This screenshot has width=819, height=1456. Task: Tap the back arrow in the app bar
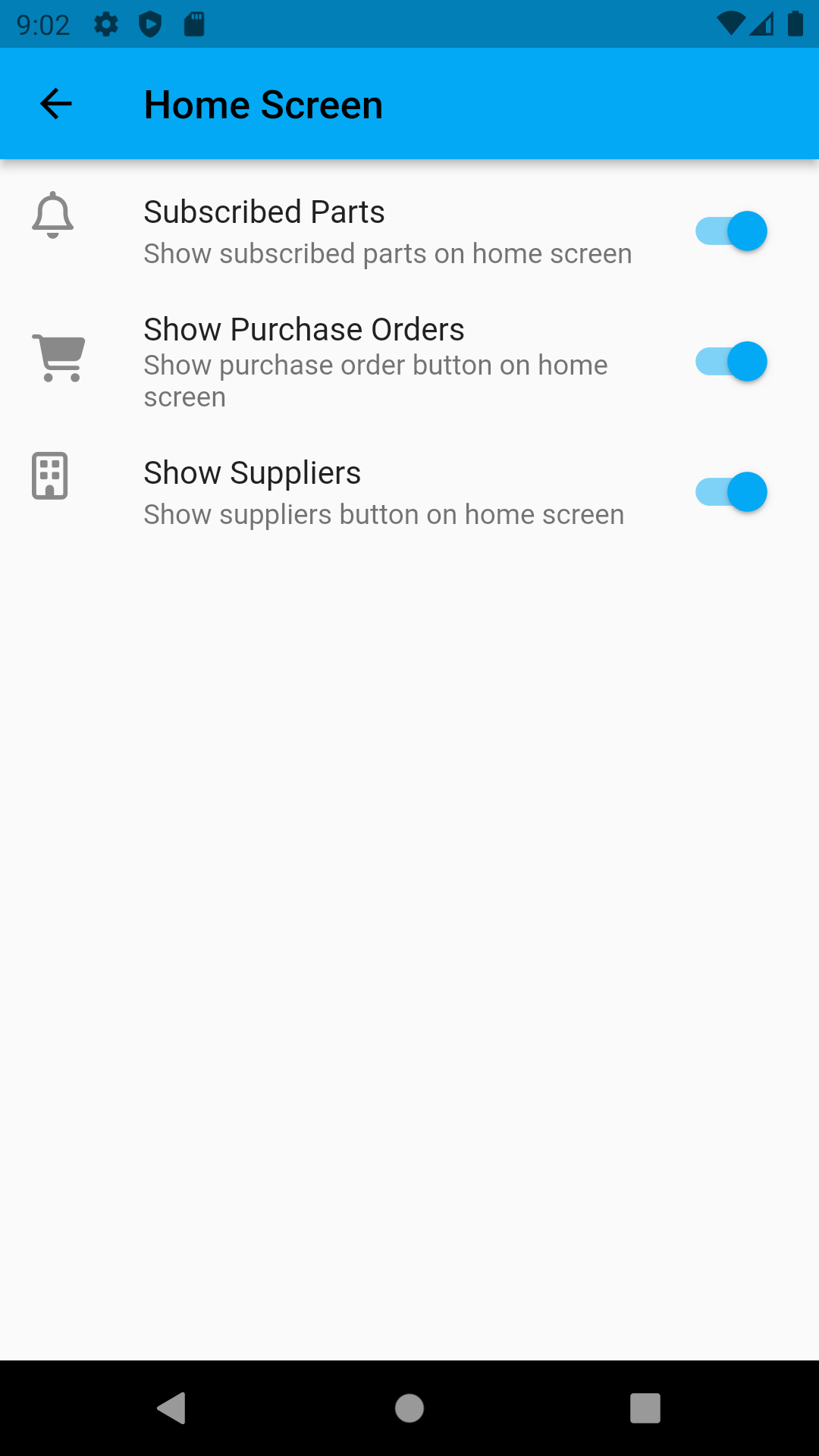pyautogui.click(x=55, y=103)
